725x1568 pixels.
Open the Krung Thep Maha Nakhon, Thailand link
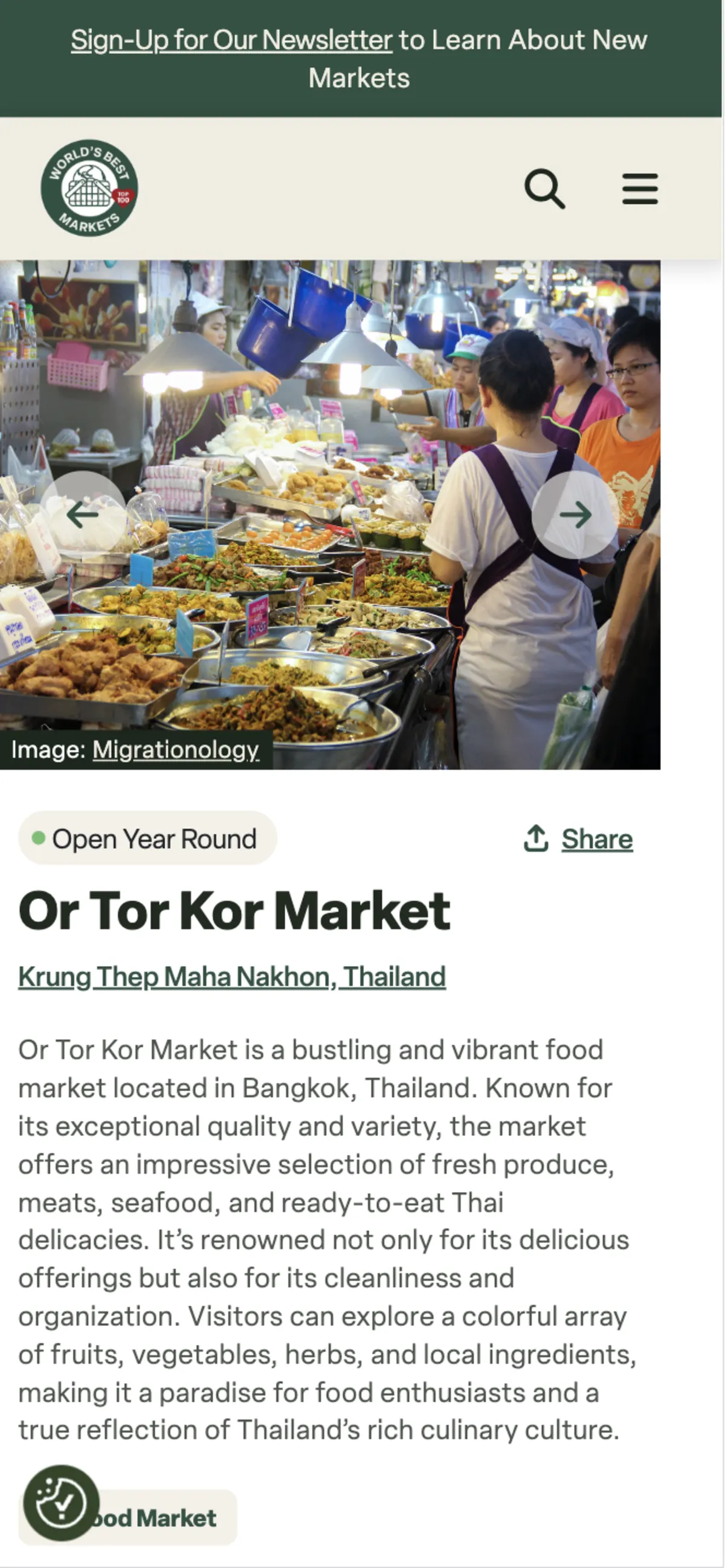click(232, 977)
